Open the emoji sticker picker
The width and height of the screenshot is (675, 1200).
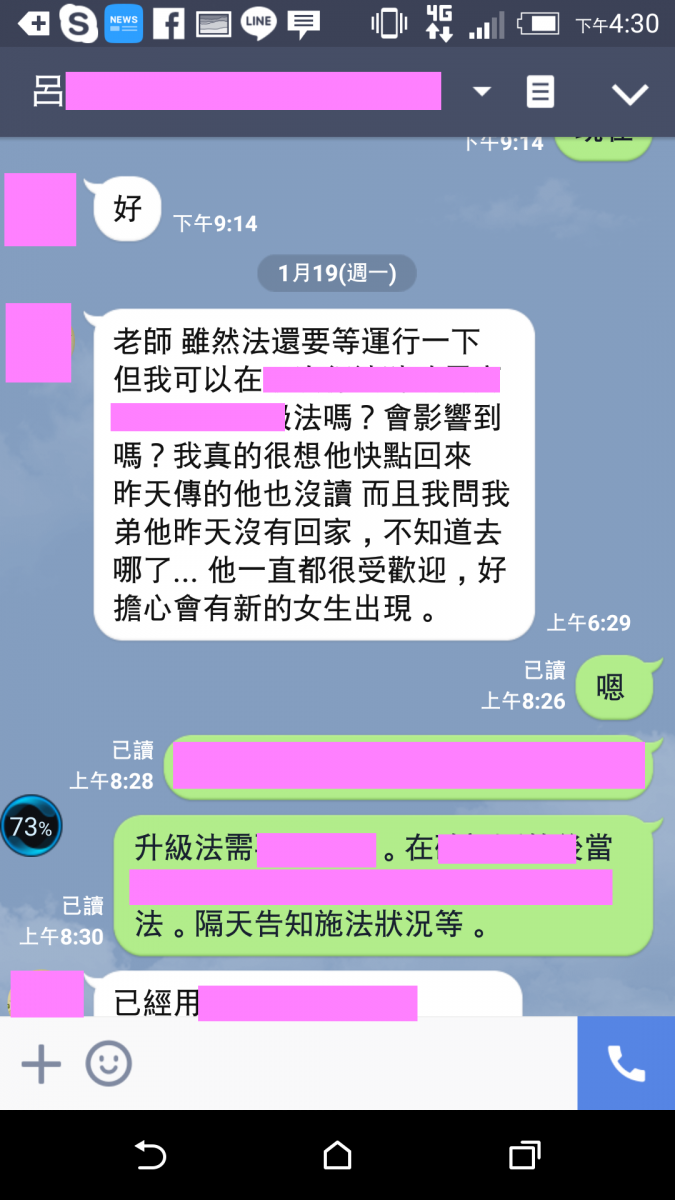point(108,1064)
